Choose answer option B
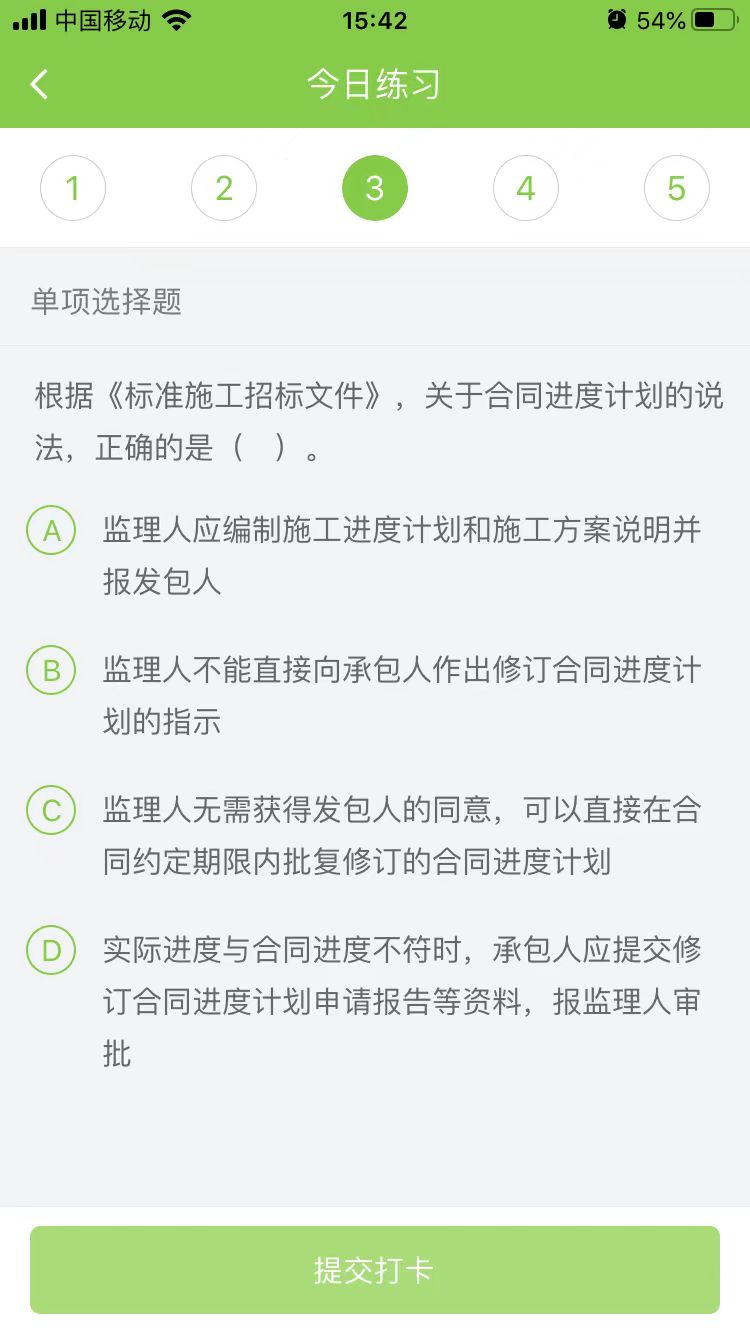Image resolution: width=750 pixels, height=1334 pixels. pyautogui.click(x=52, y=671)
